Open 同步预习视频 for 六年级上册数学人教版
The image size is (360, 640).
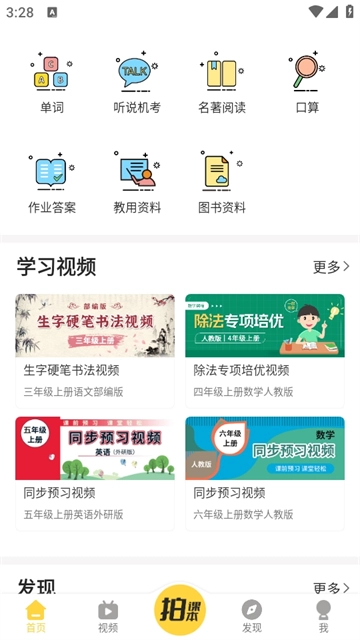point(265,473)
